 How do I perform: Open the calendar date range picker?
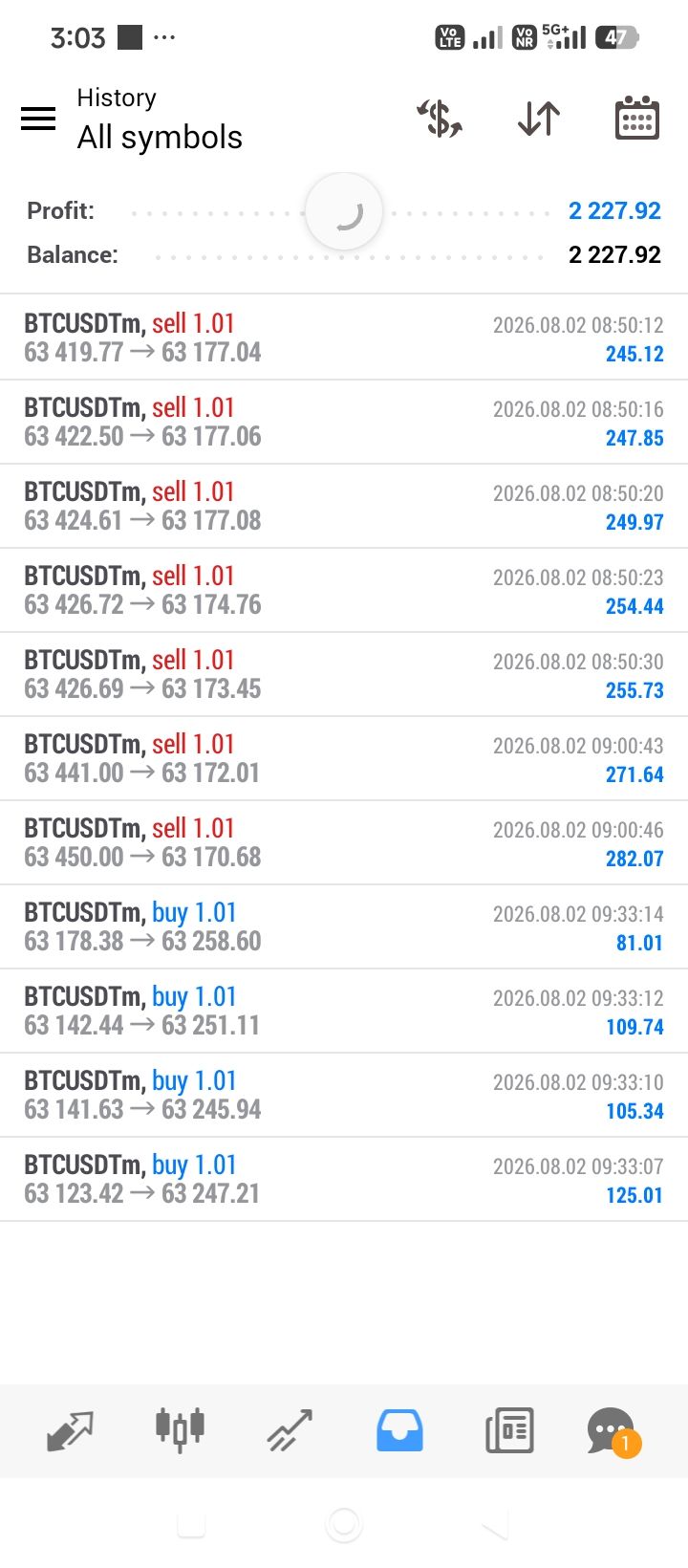636,119
